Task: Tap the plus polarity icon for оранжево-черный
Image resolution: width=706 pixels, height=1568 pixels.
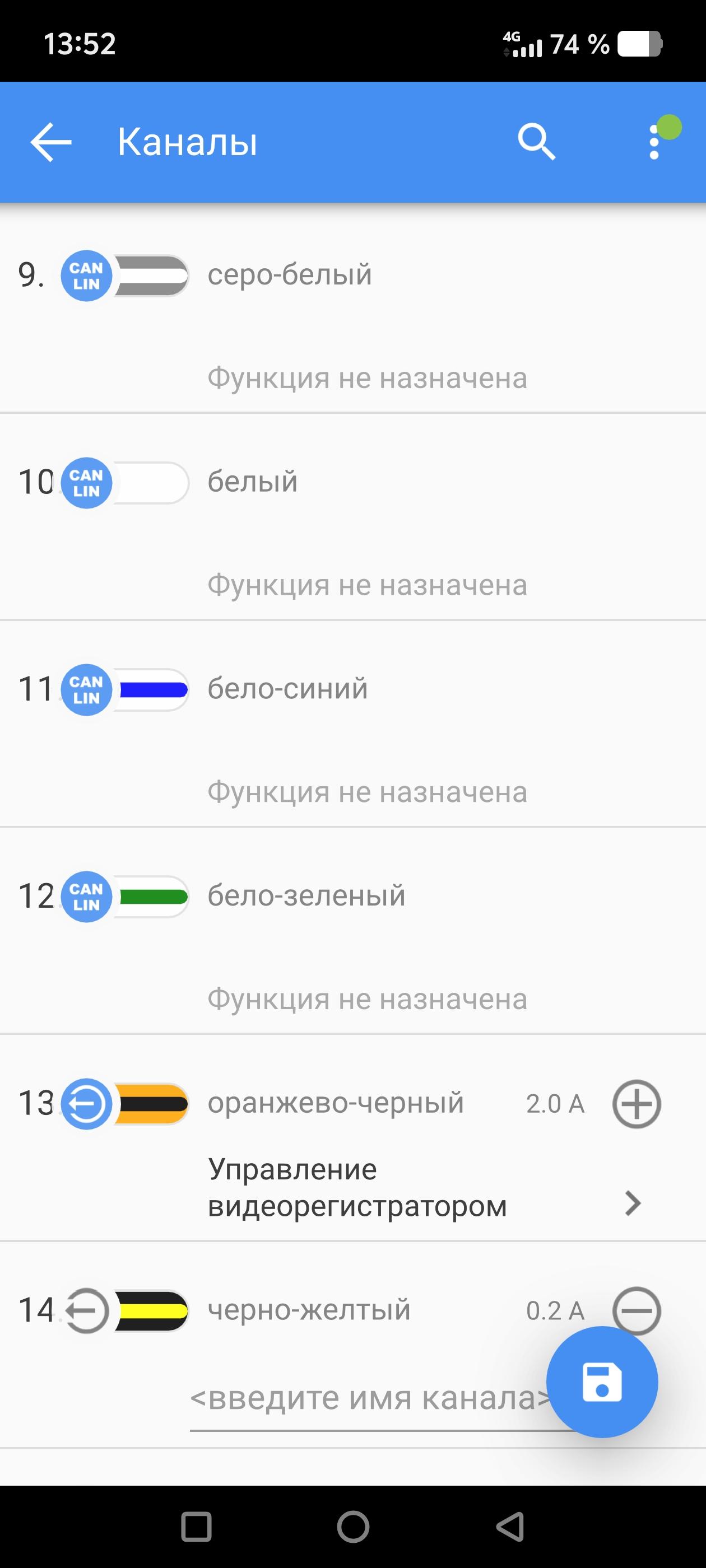Action: [x=636, y=1104]
